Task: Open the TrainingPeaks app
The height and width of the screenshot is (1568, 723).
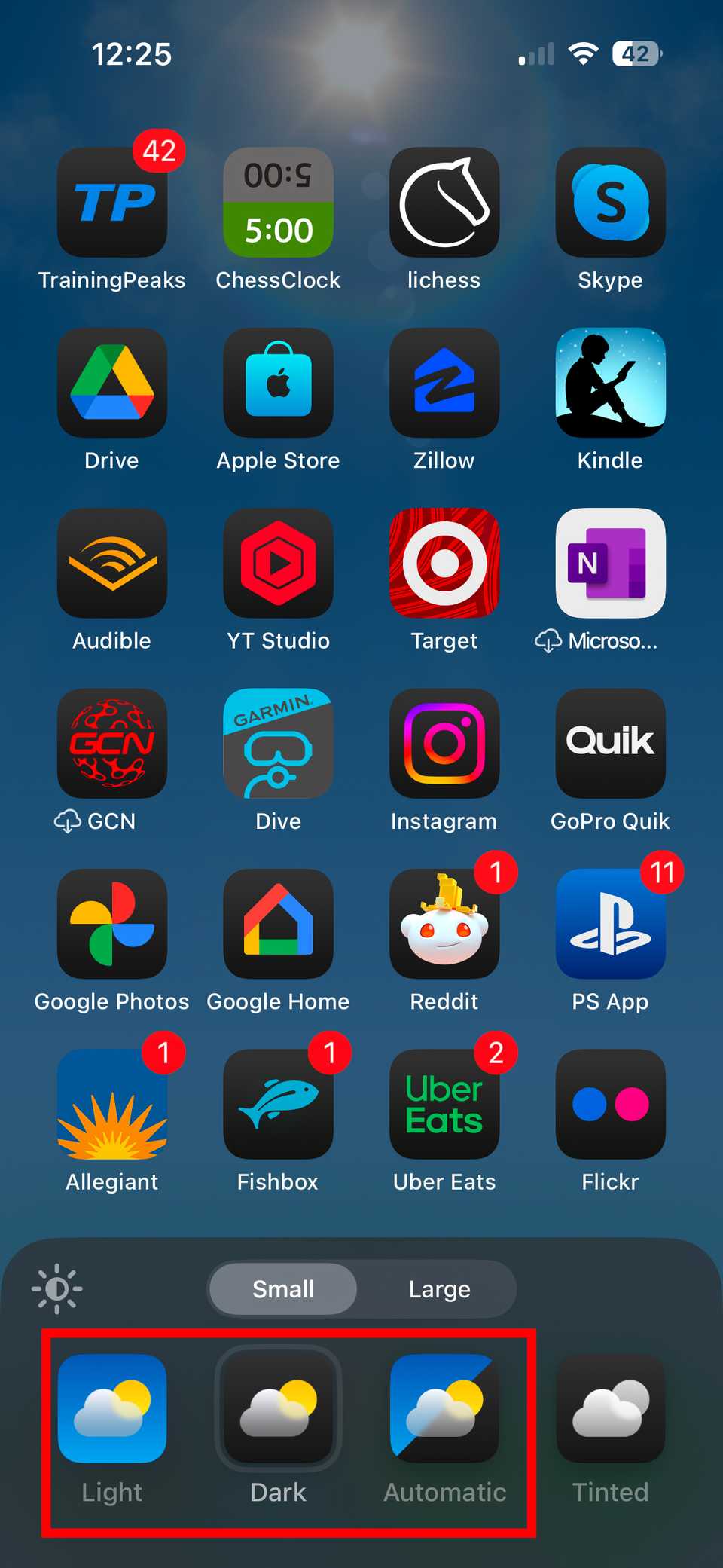Action: [112, 203]
